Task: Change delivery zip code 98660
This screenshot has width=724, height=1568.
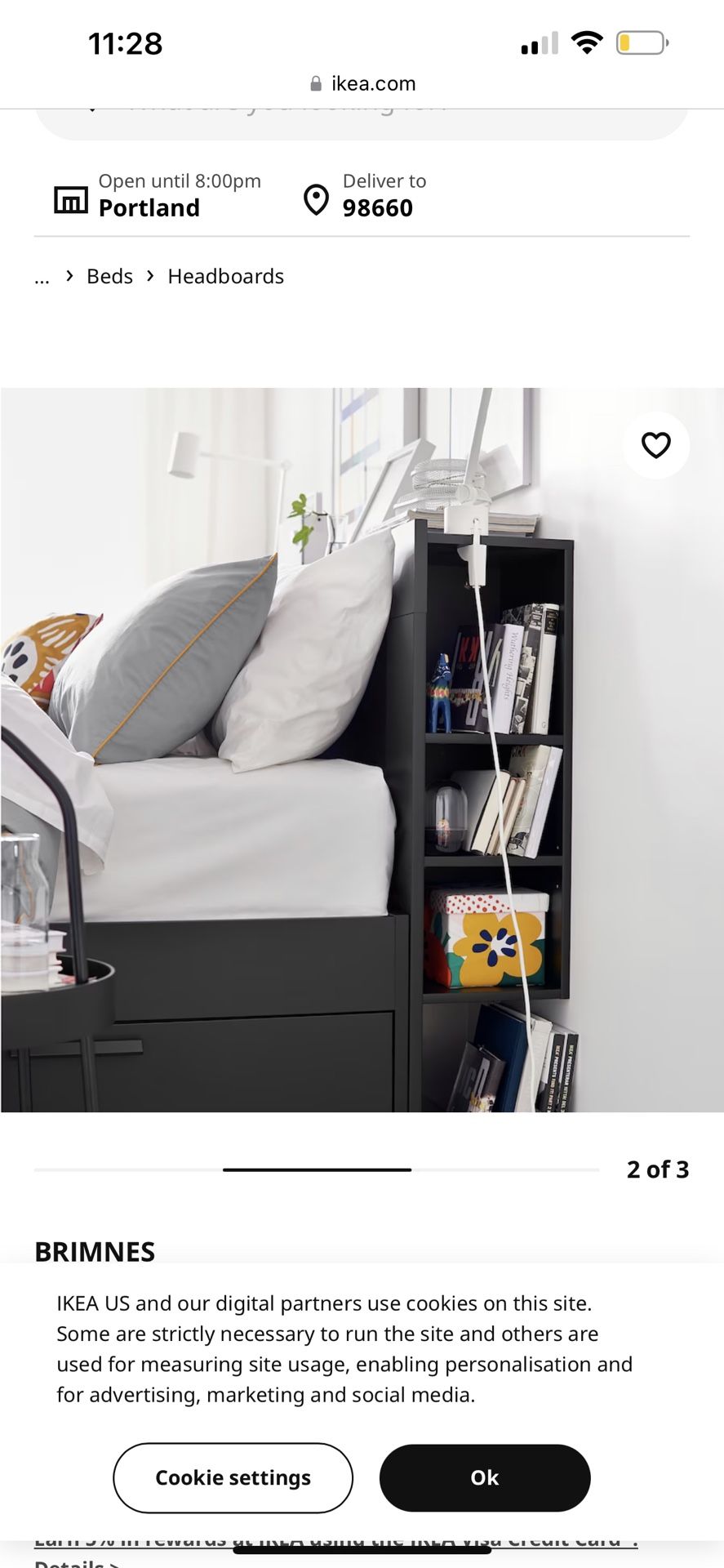Action: coord(365,196)
